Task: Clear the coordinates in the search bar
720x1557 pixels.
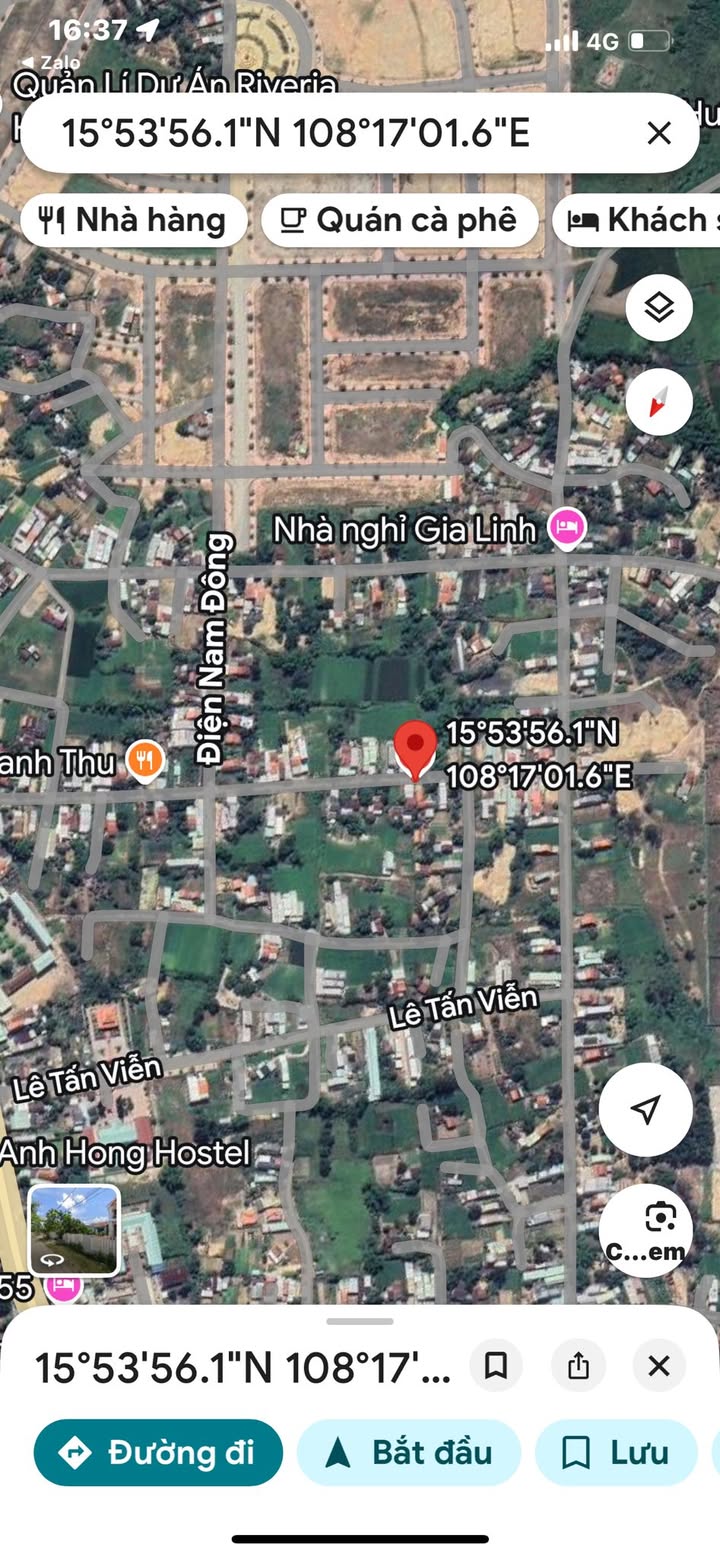Action: (x=658, y=133)
